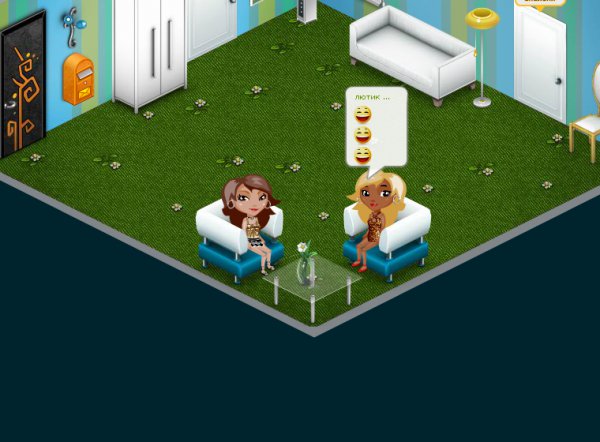This screenshot has width=600, height=442.
Task: Tap the white door next to the floor lamp
Action: 540,62
